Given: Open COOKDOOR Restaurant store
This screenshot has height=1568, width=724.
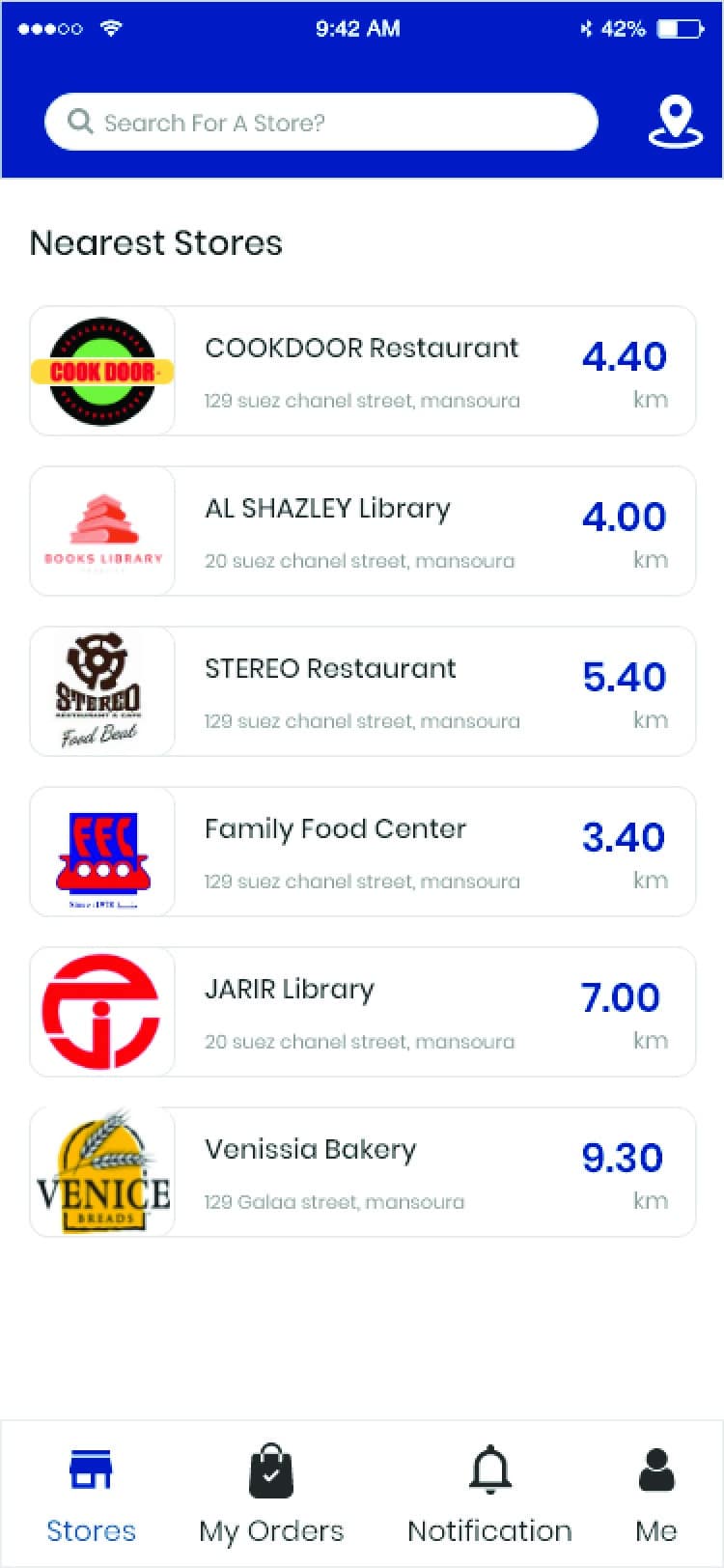Looking at the screenshot, I should point(363,372).
